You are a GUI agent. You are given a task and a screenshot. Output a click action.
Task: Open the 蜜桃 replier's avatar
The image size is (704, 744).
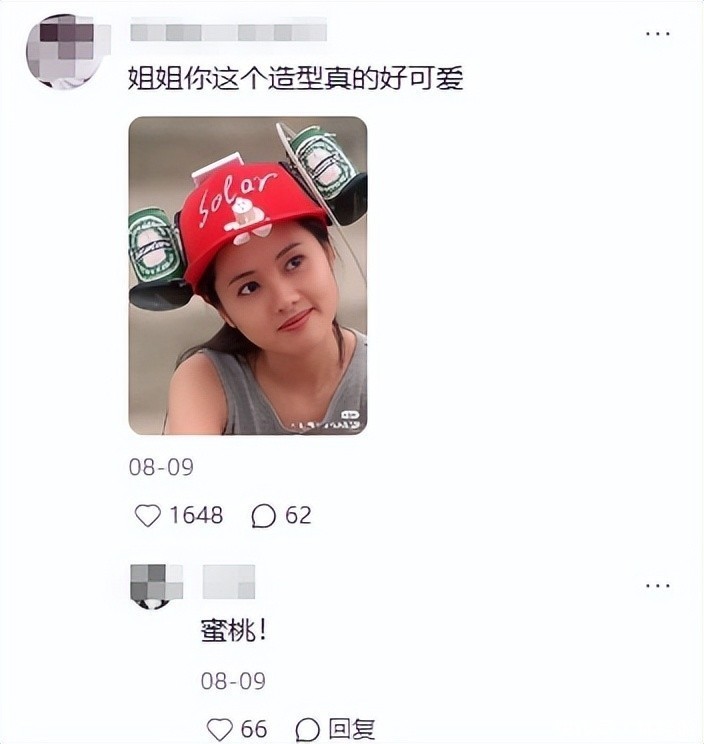click(156, 586)
